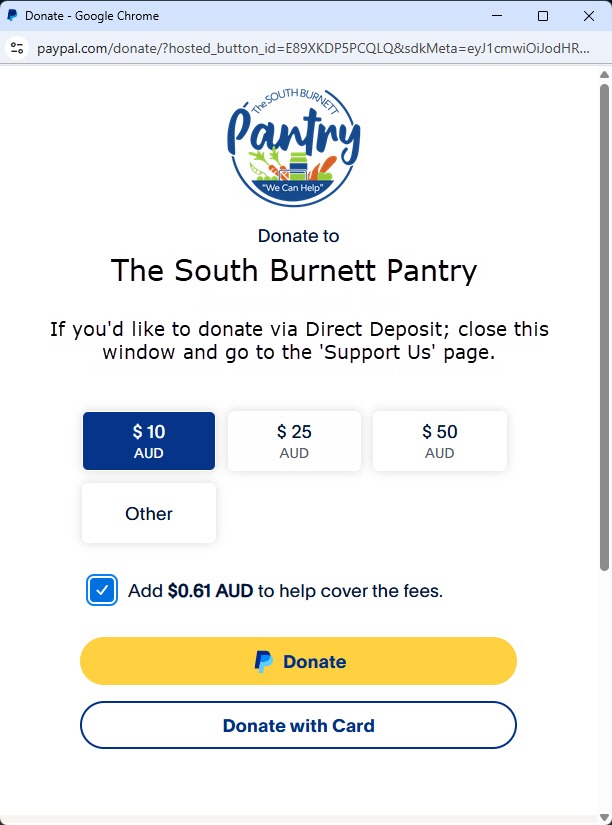Select Other to enter a custom amount
Screen dimensions: 612x825
point(149,514)
